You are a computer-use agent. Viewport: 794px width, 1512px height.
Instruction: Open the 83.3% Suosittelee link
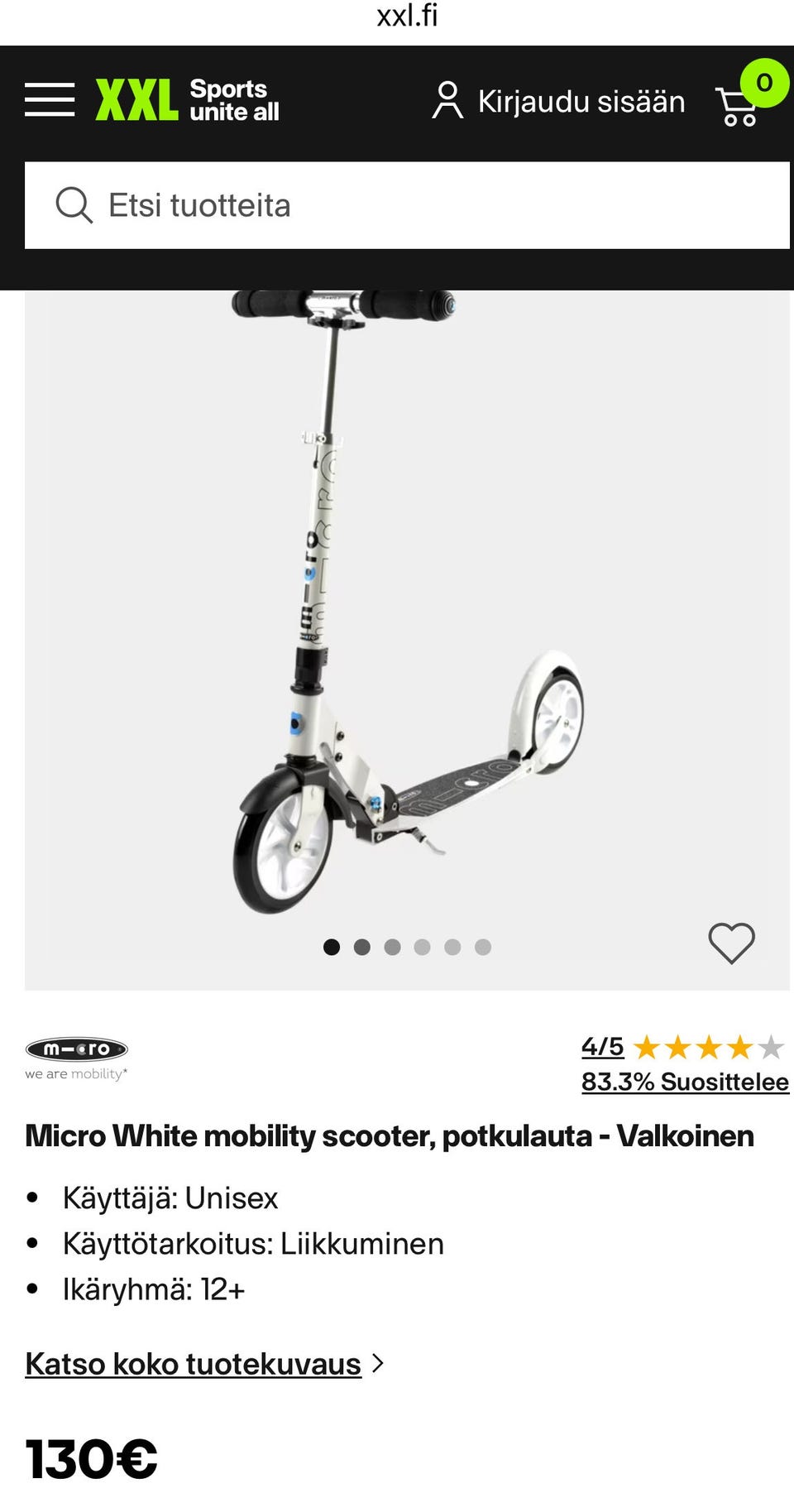[x=685, y=1082]
